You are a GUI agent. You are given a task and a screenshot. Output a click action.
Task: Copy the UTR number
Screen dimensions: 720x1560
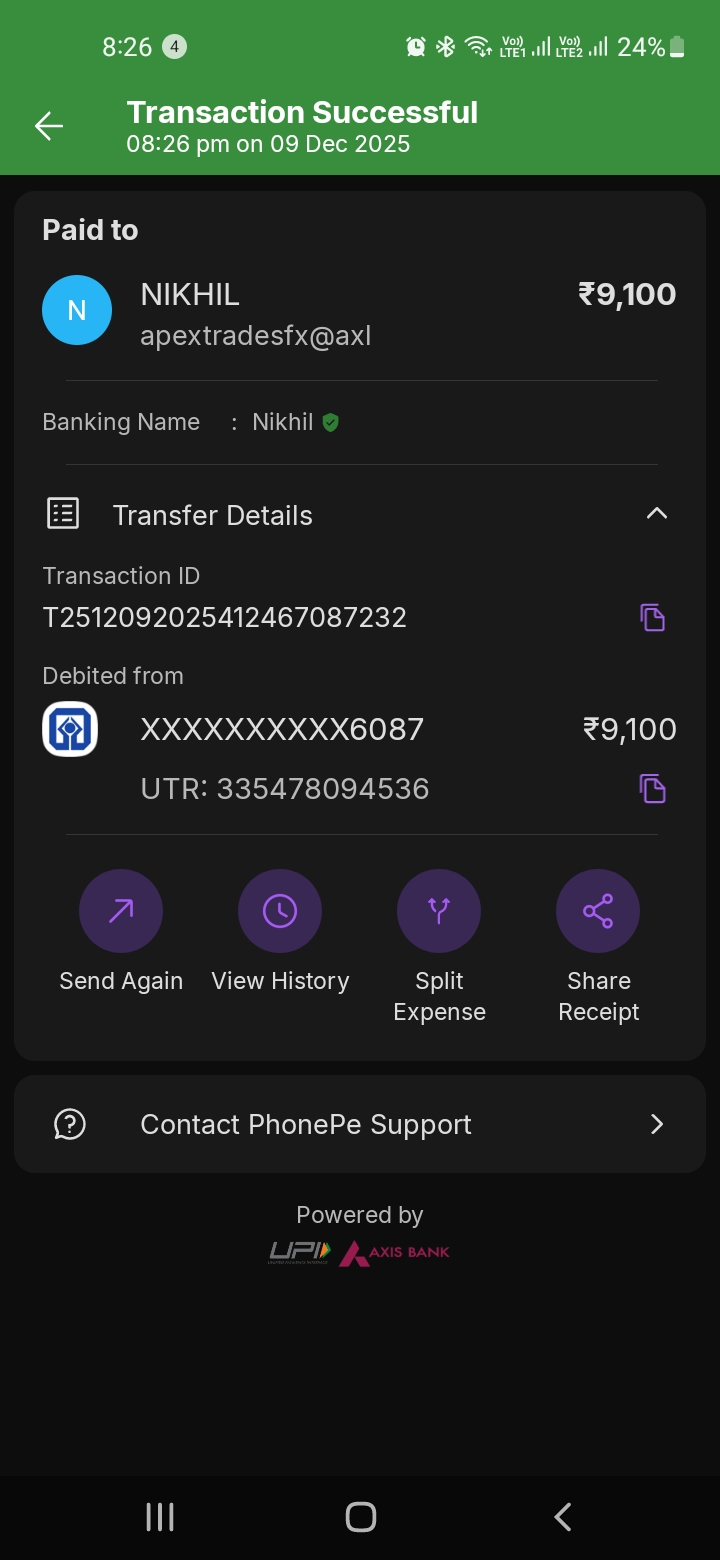pos(653,789)
